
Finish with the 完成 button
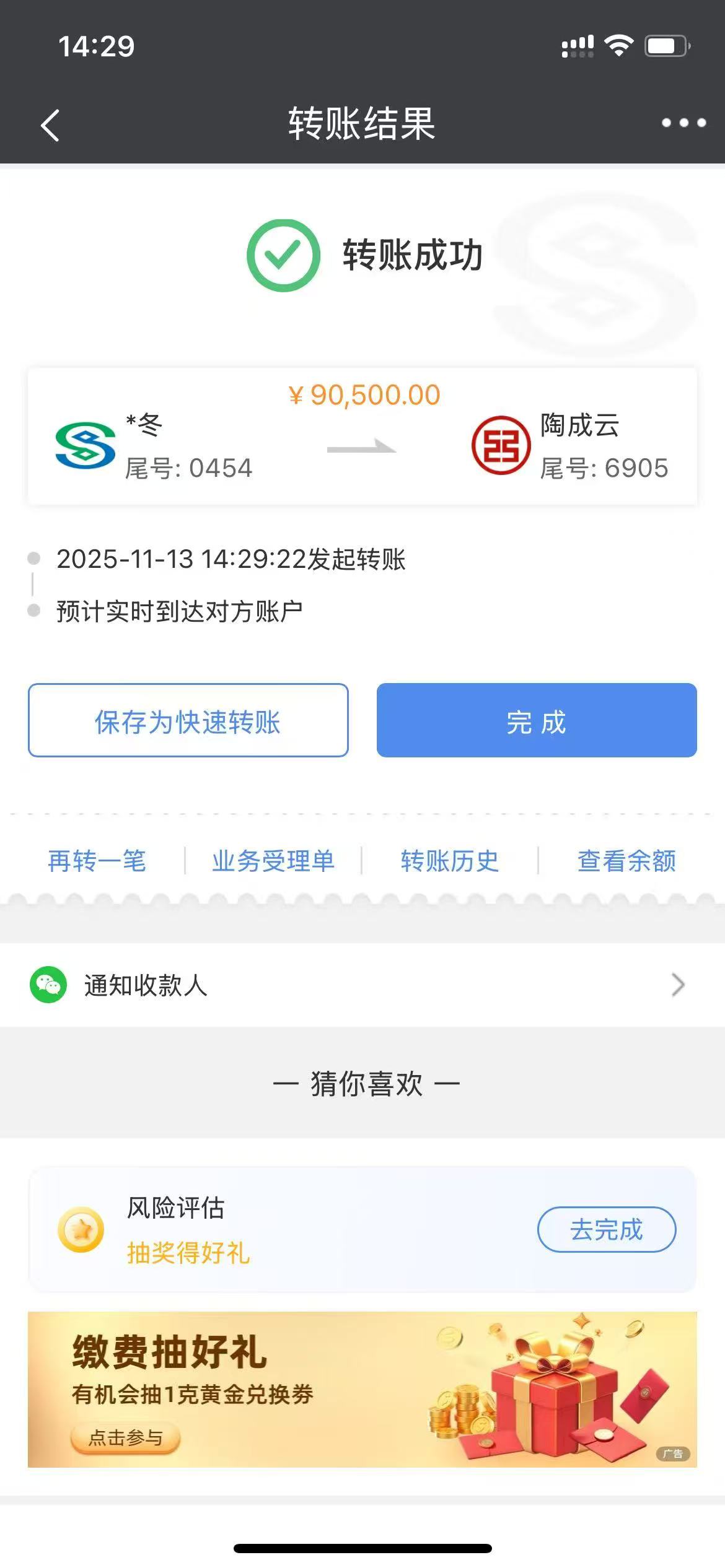[537, 721]
